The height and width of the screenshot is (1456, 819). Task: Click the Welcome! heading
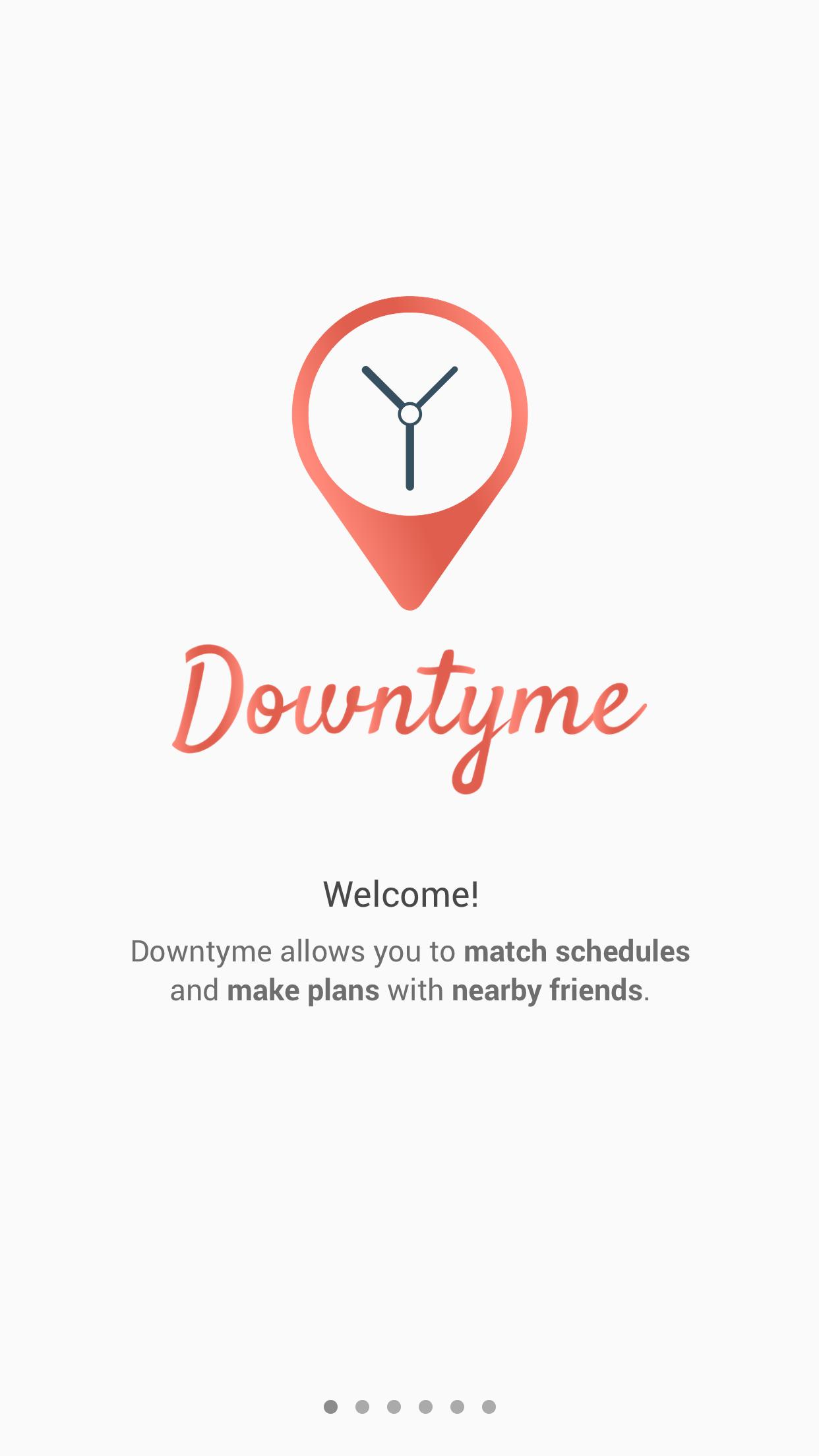coord(402,894)
